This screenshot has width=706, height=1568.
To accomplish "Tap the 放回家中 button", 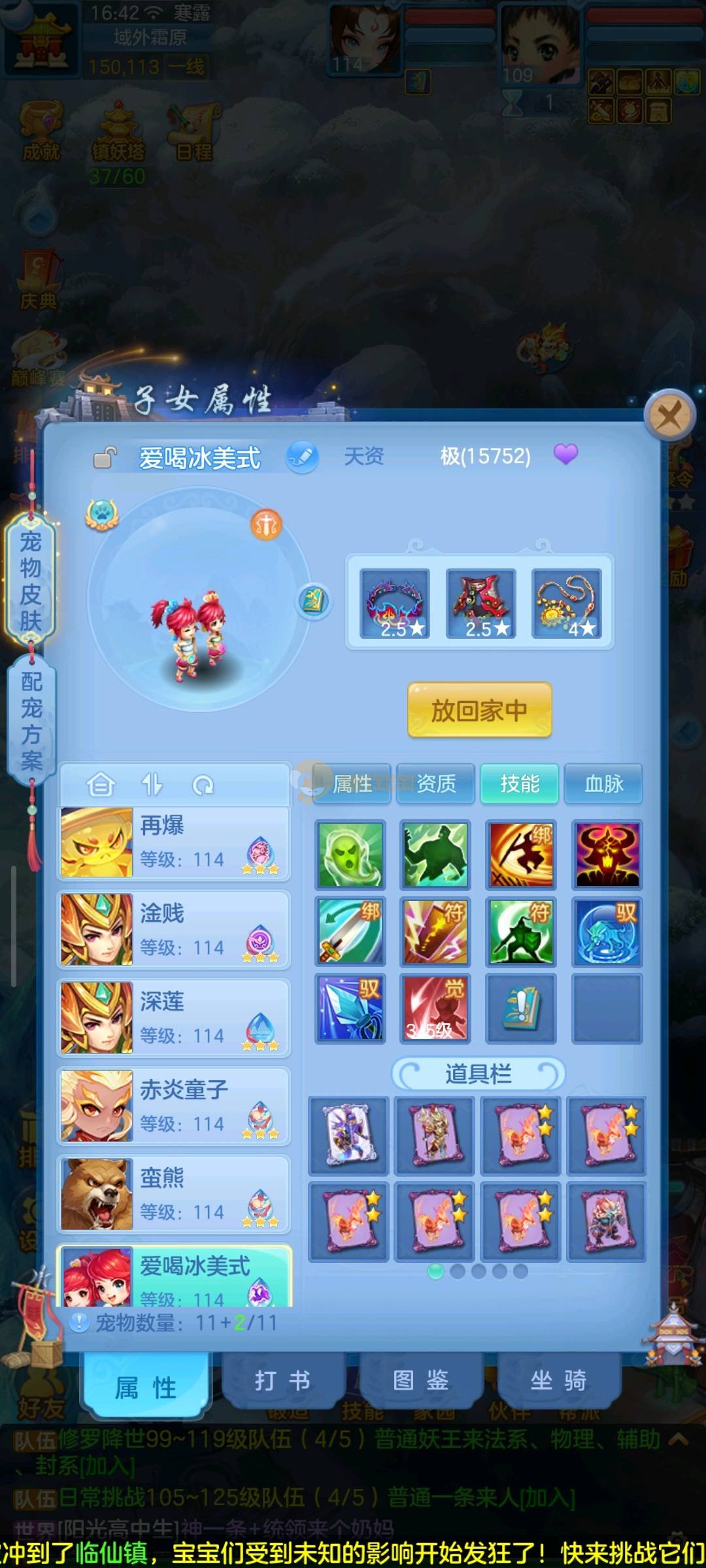I will pos(479,710).
